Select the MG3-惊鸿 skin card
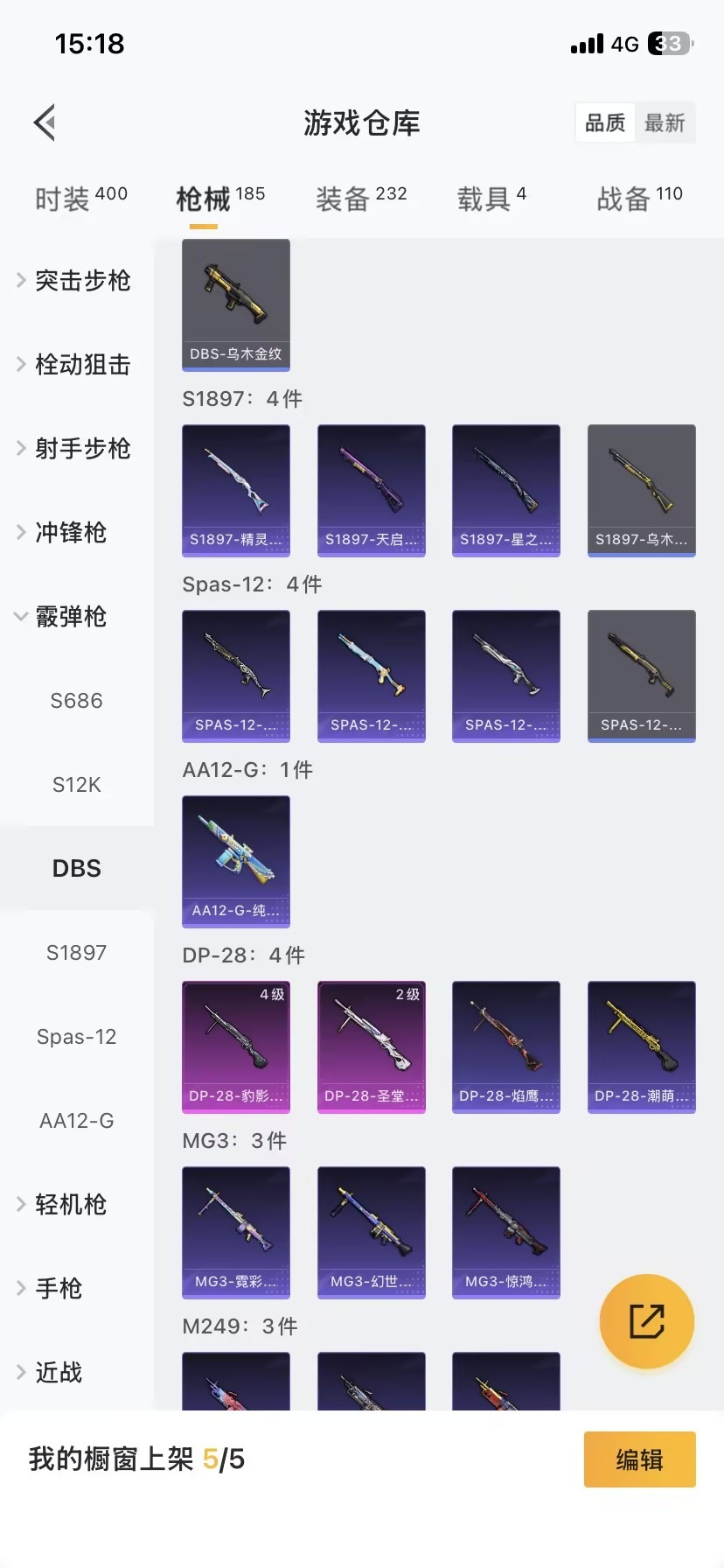 click(x=505, y=1232)
